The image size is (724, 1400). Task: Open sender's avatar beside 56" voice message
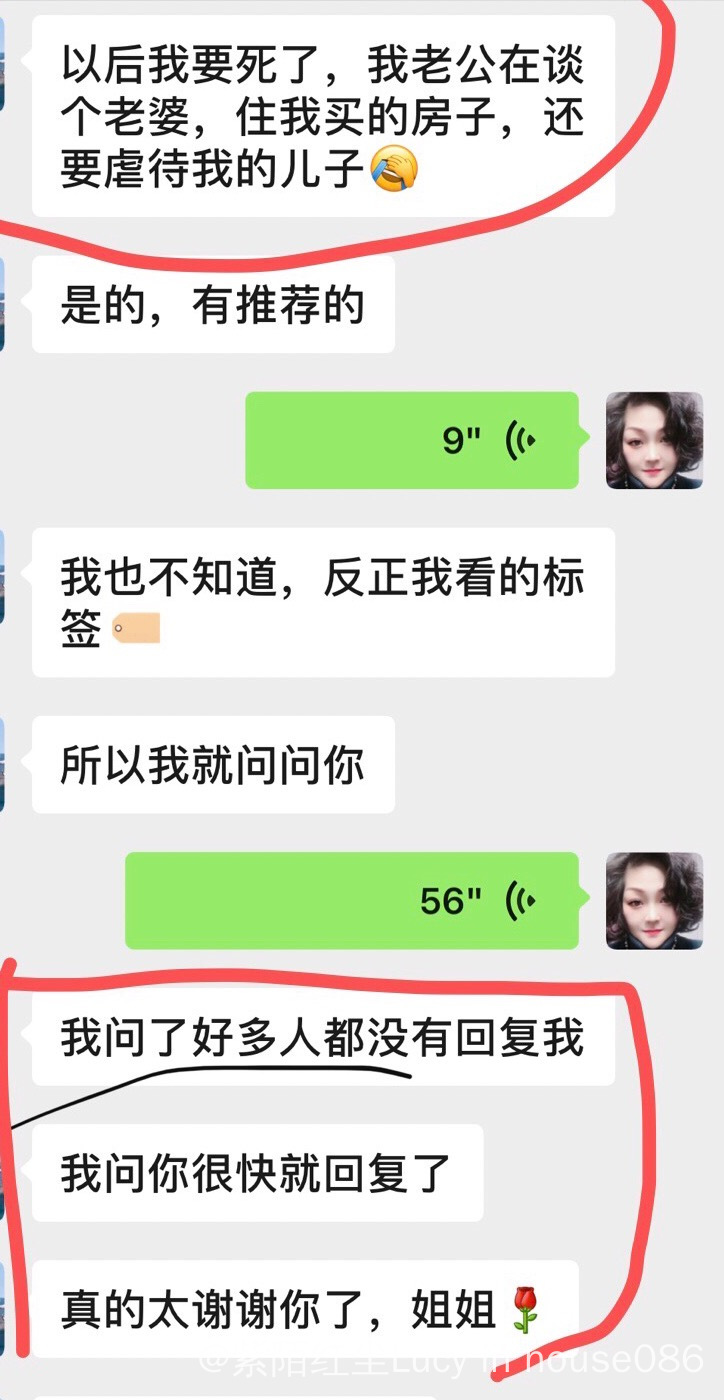(x=654, y=900)
